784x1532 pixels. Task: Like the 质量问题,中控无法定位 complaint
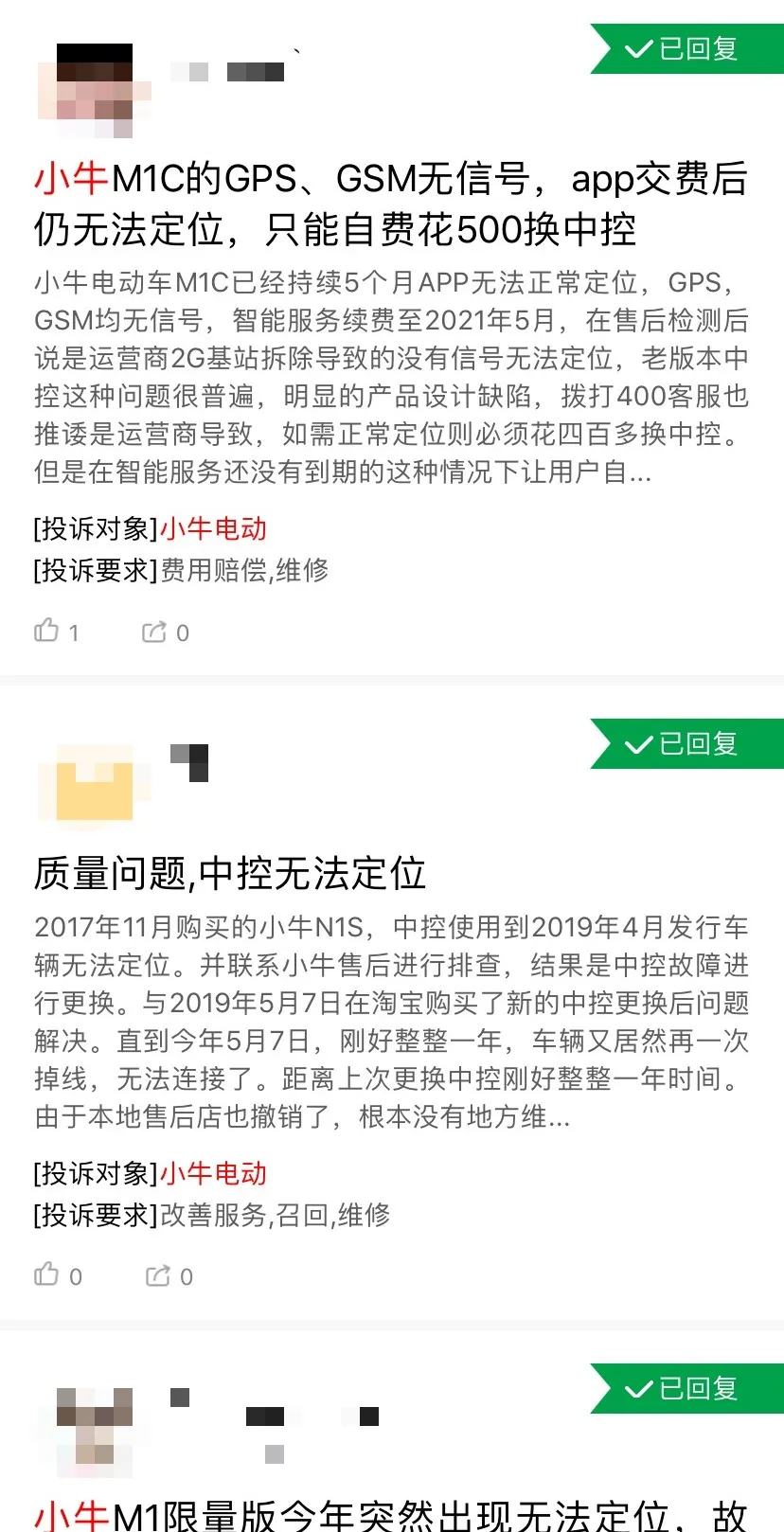click(x=47, y=1275)
